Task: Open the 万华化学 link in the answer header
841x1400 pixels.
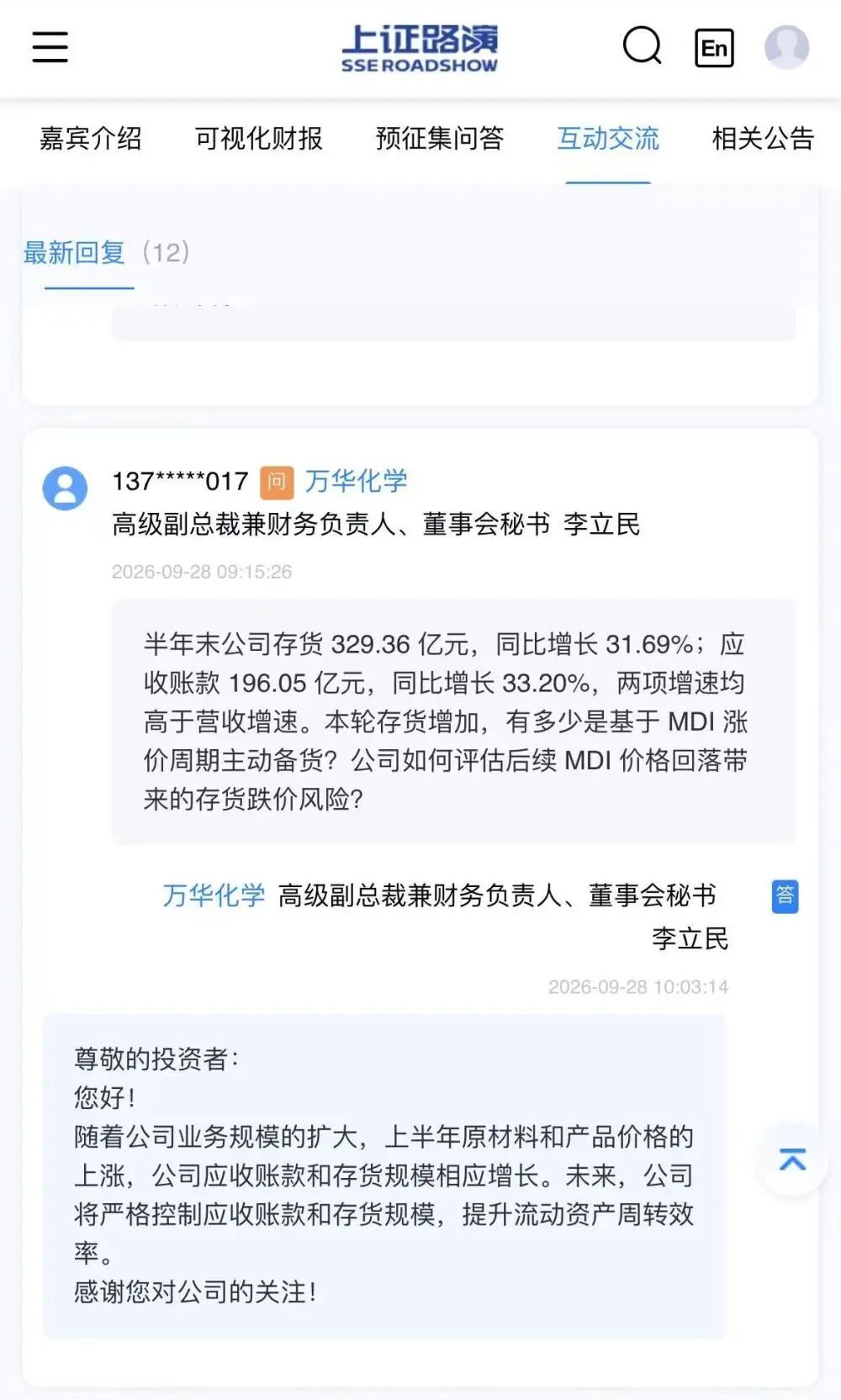Action: click(214, 895)
